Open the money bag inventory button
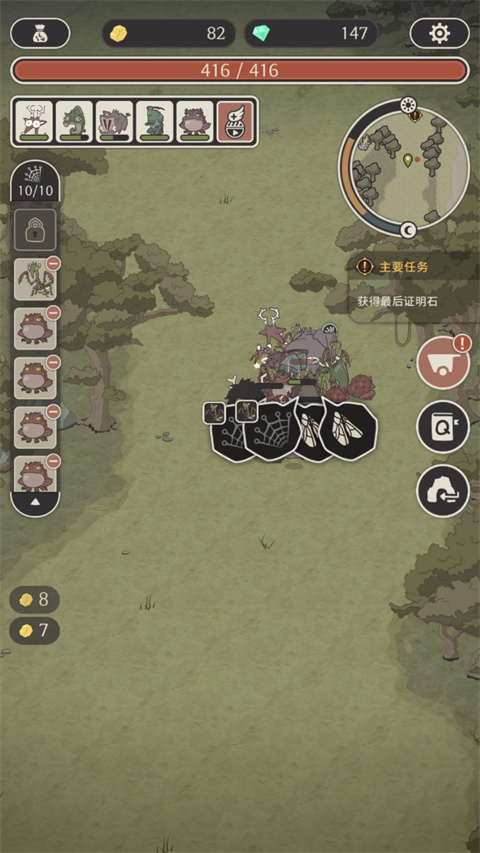This screenshot has width=480, height=853. click(x=40, y=34)
